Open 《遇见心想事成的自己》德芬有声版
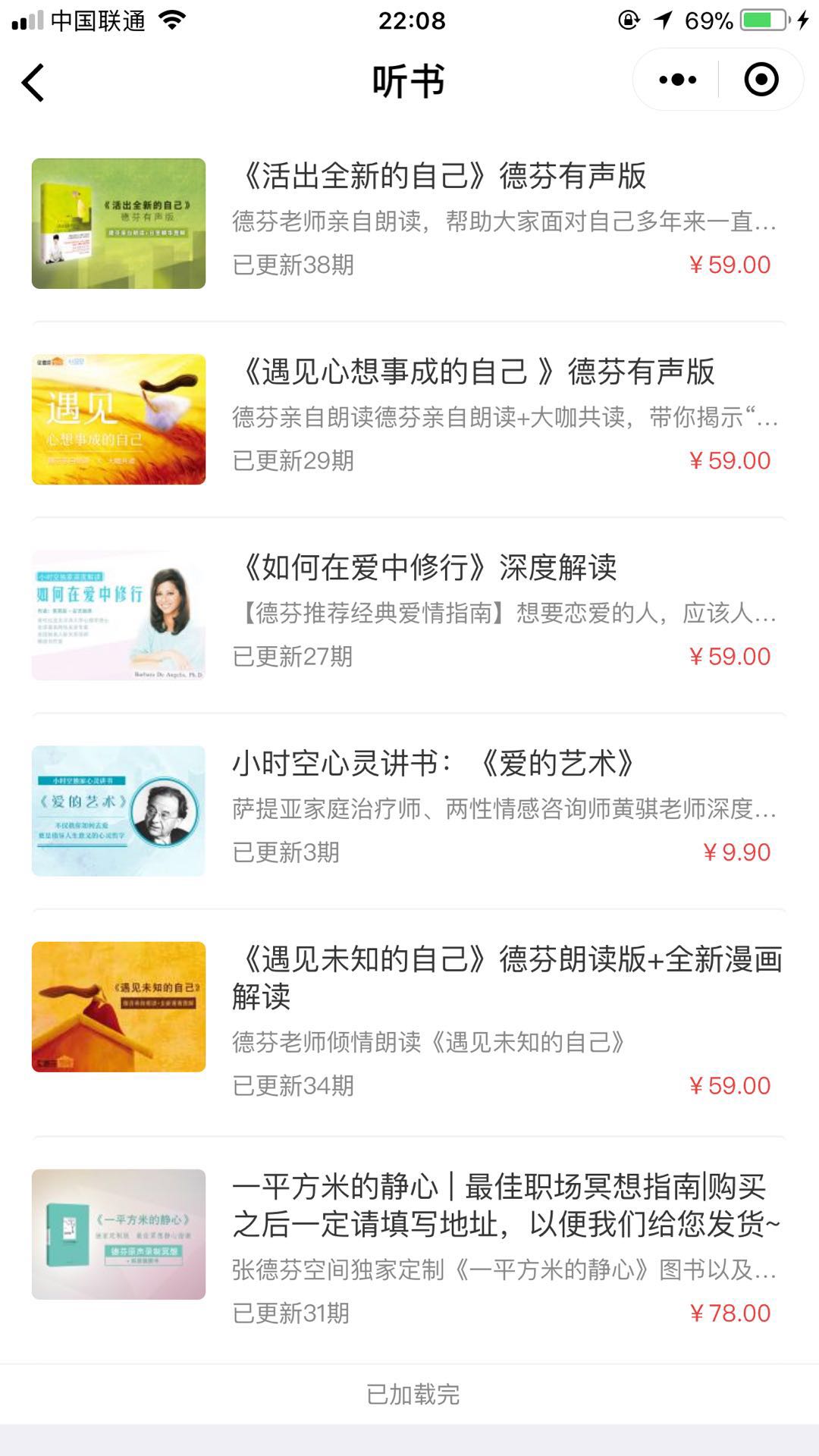The height and width of the screenshot is (1456, 819). tap(409, 419)
